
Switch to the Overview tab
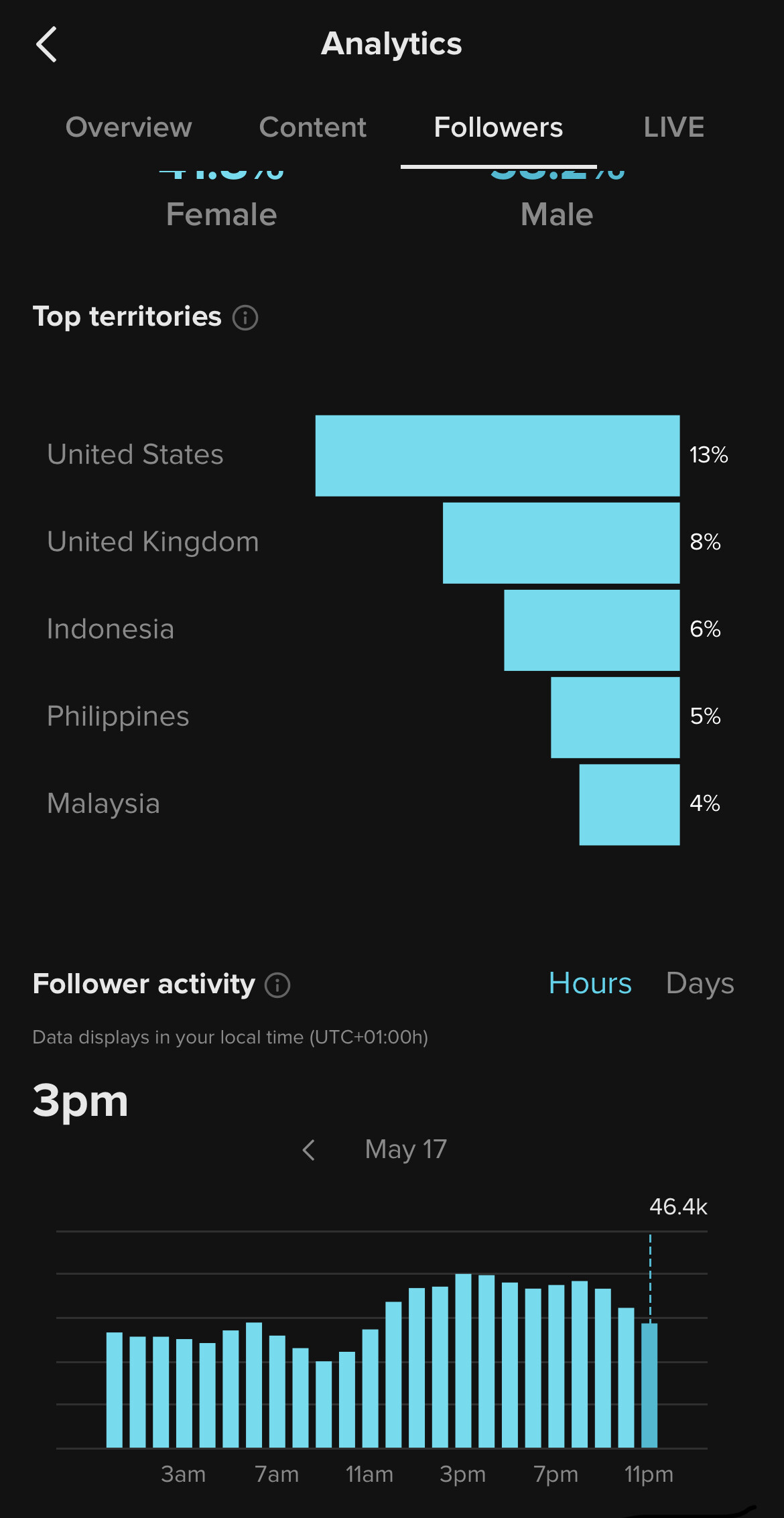[129, 127]
